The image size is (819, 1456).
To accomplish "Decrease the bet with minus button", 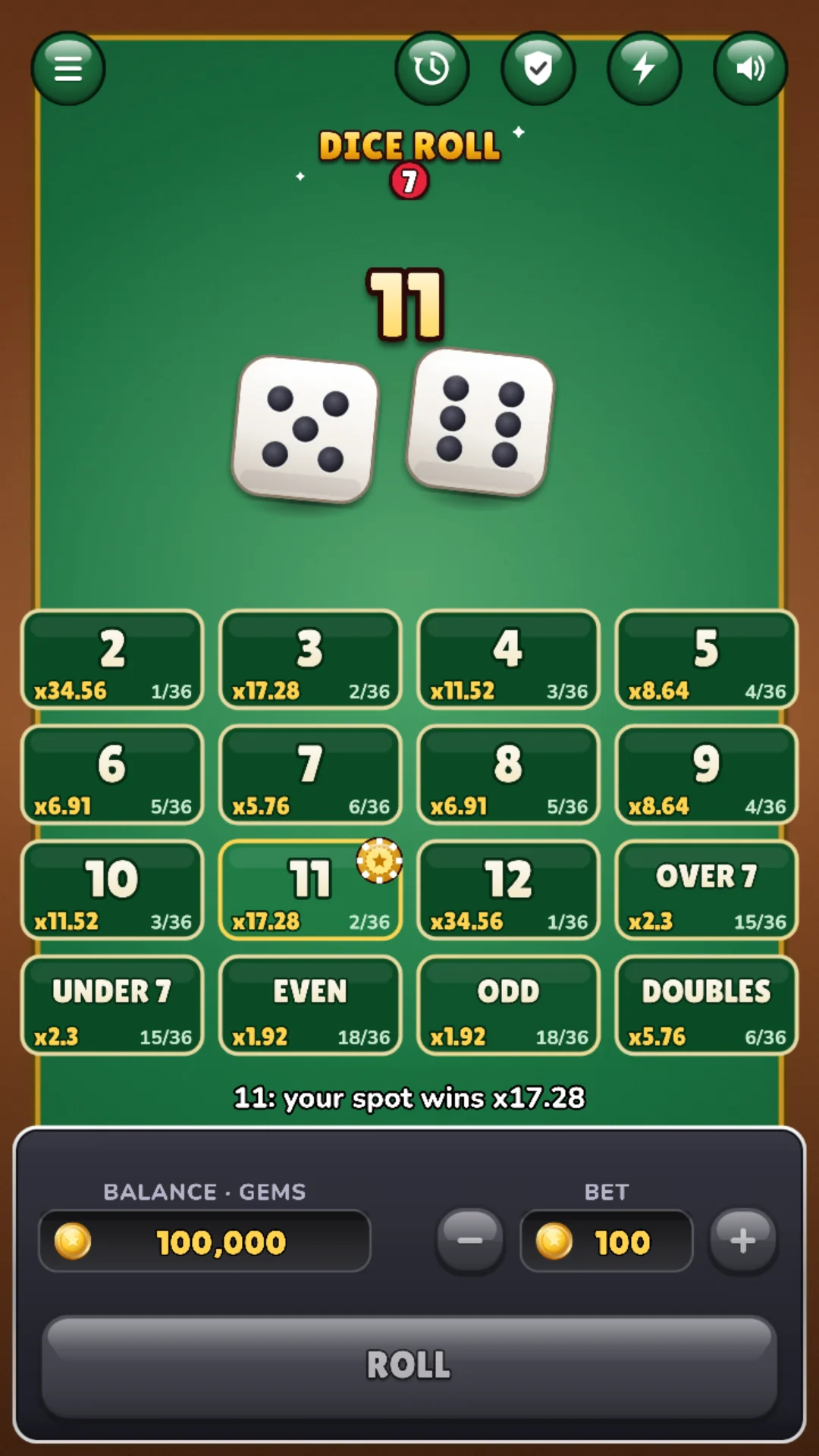I will click(x=470, y=1241).
